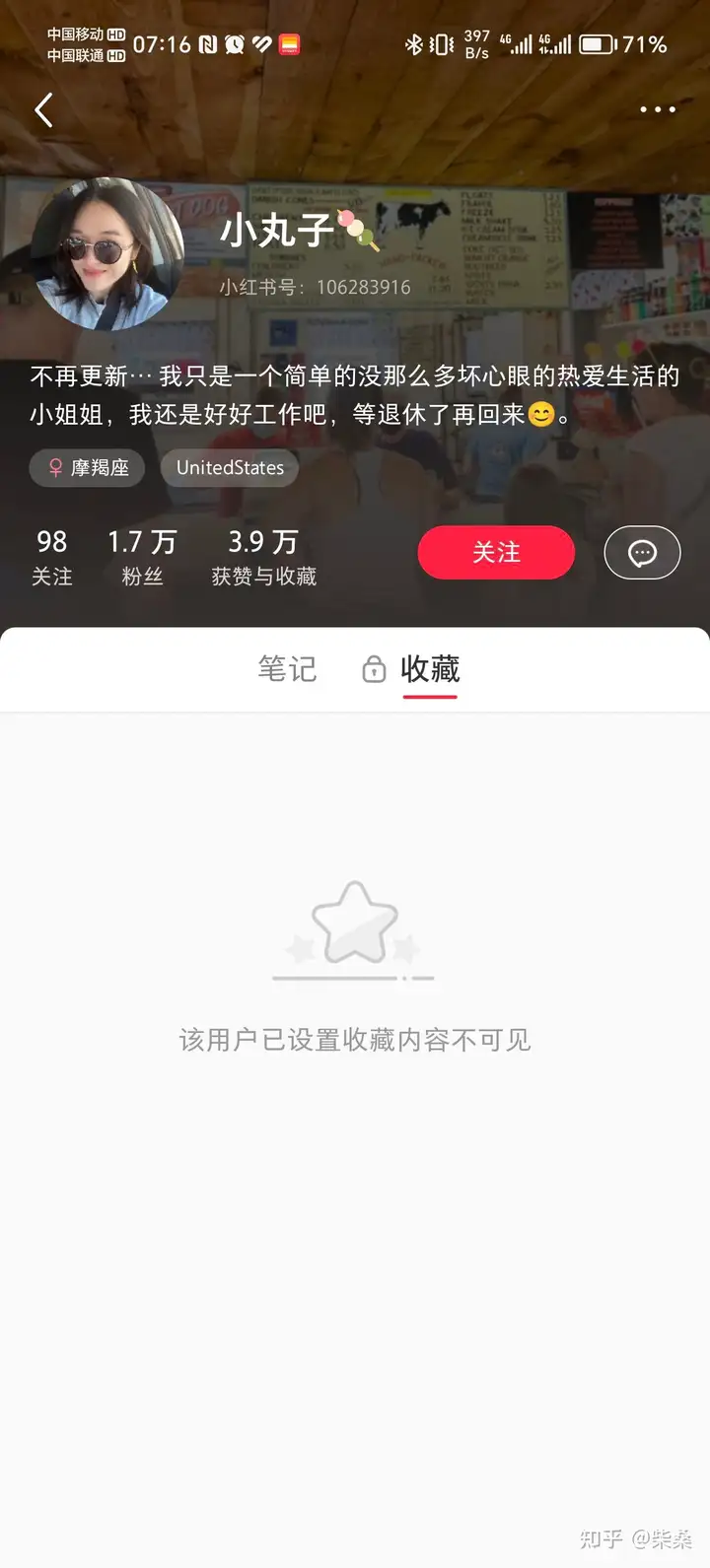This screenshot has width=710, height=1568.
Task: Tap the 关注 follow button
Action: (x=496, y=553)
